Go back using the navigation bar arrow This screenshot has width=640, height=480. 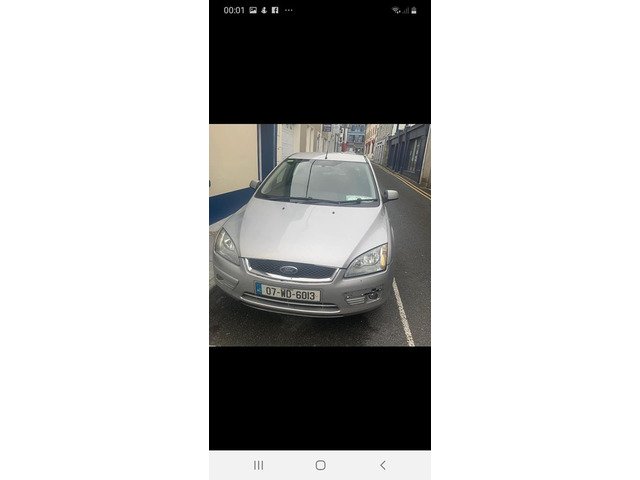[382, 465]
